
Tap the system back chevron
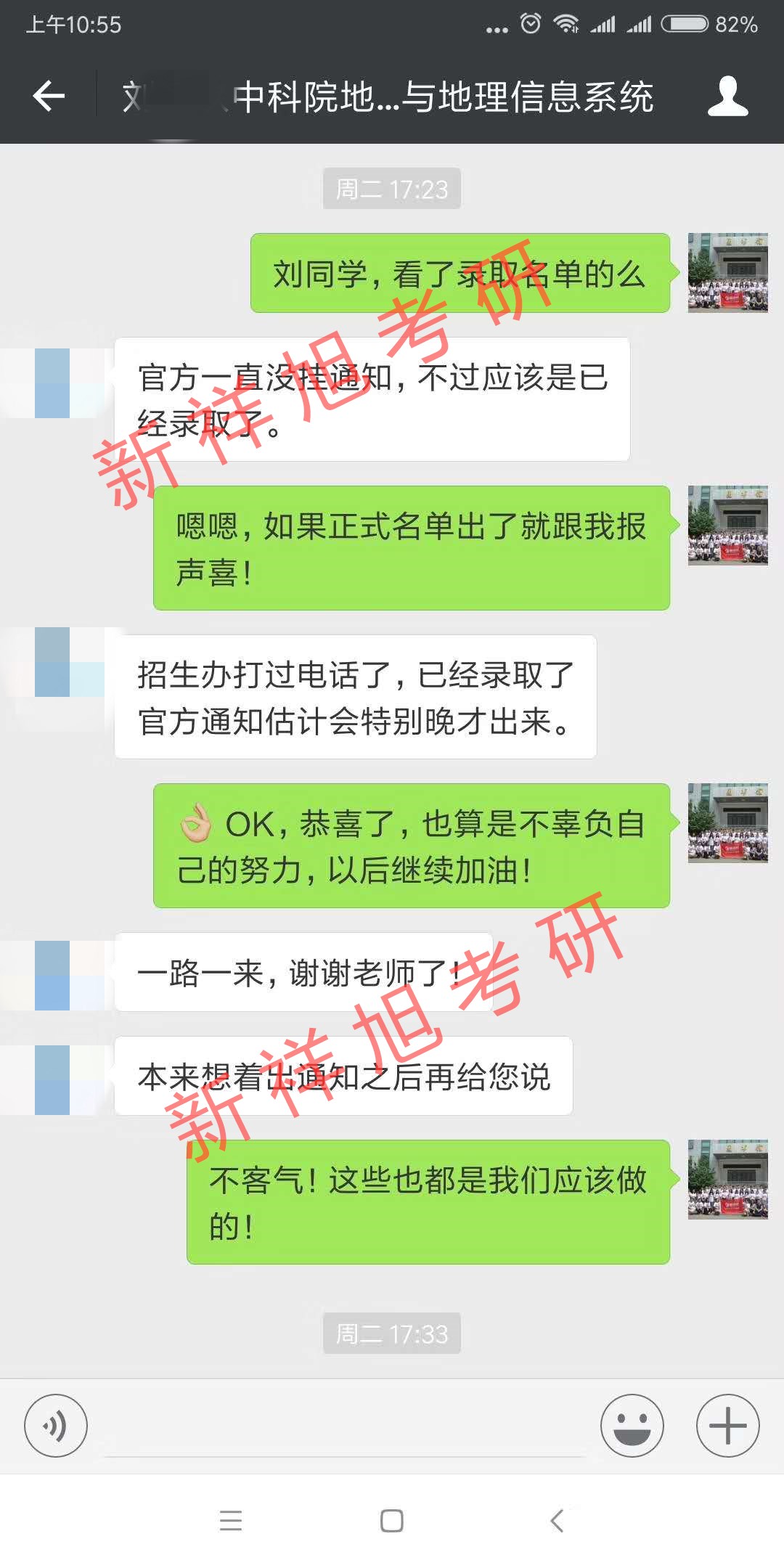[557, 1520]
